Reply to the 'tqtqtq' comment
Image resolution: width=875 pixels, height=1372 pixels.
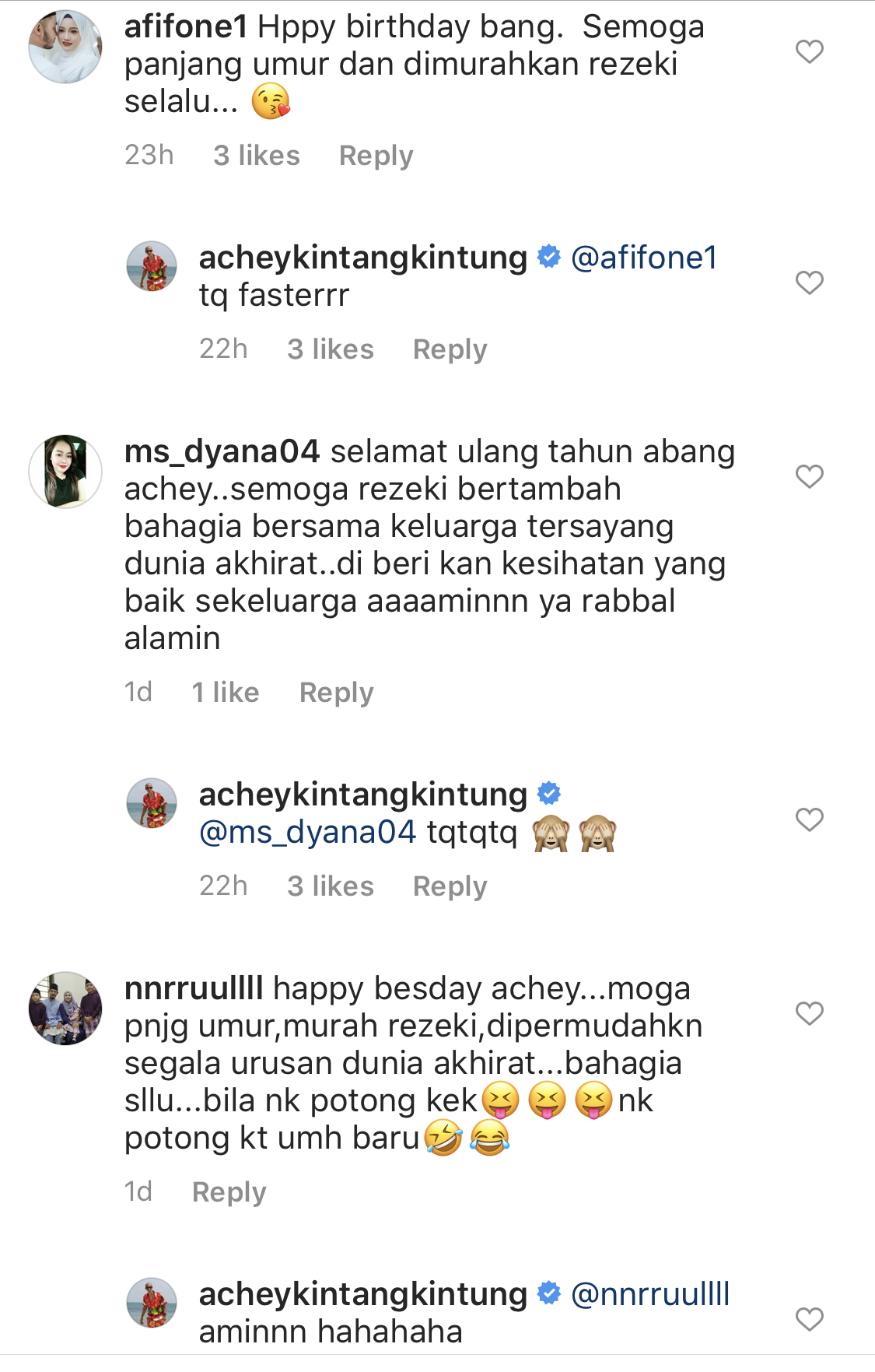point(450,886)
